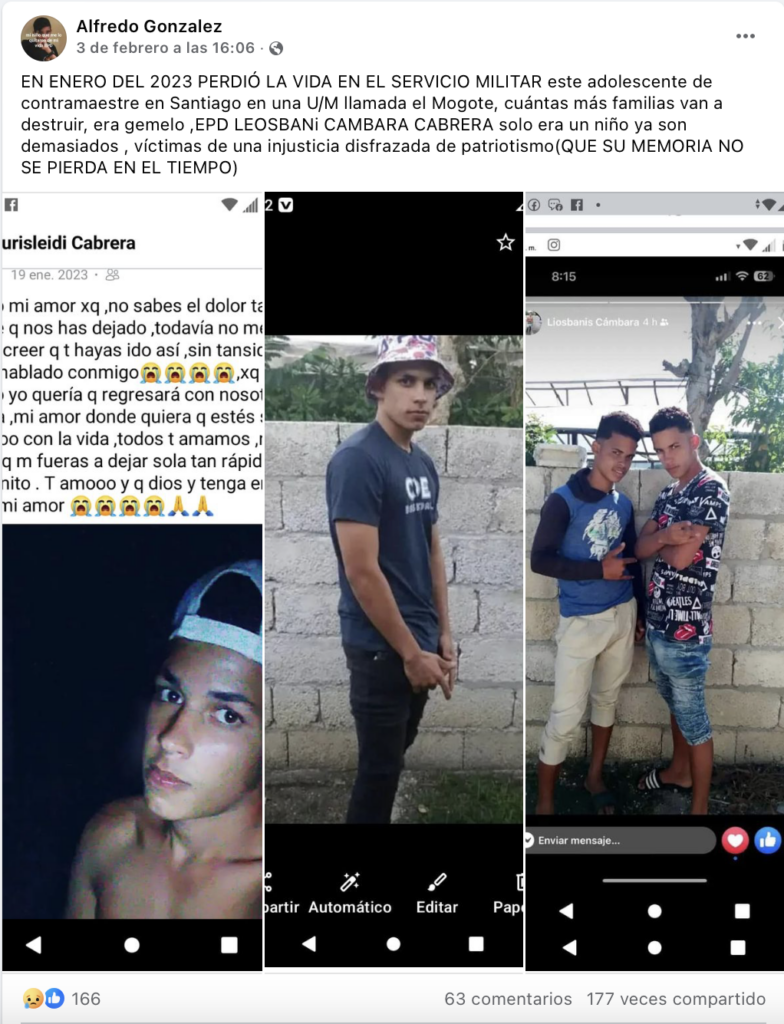Open the middle photo of the bucket hat boy
784x1024 pixels.
coord(393,580)
